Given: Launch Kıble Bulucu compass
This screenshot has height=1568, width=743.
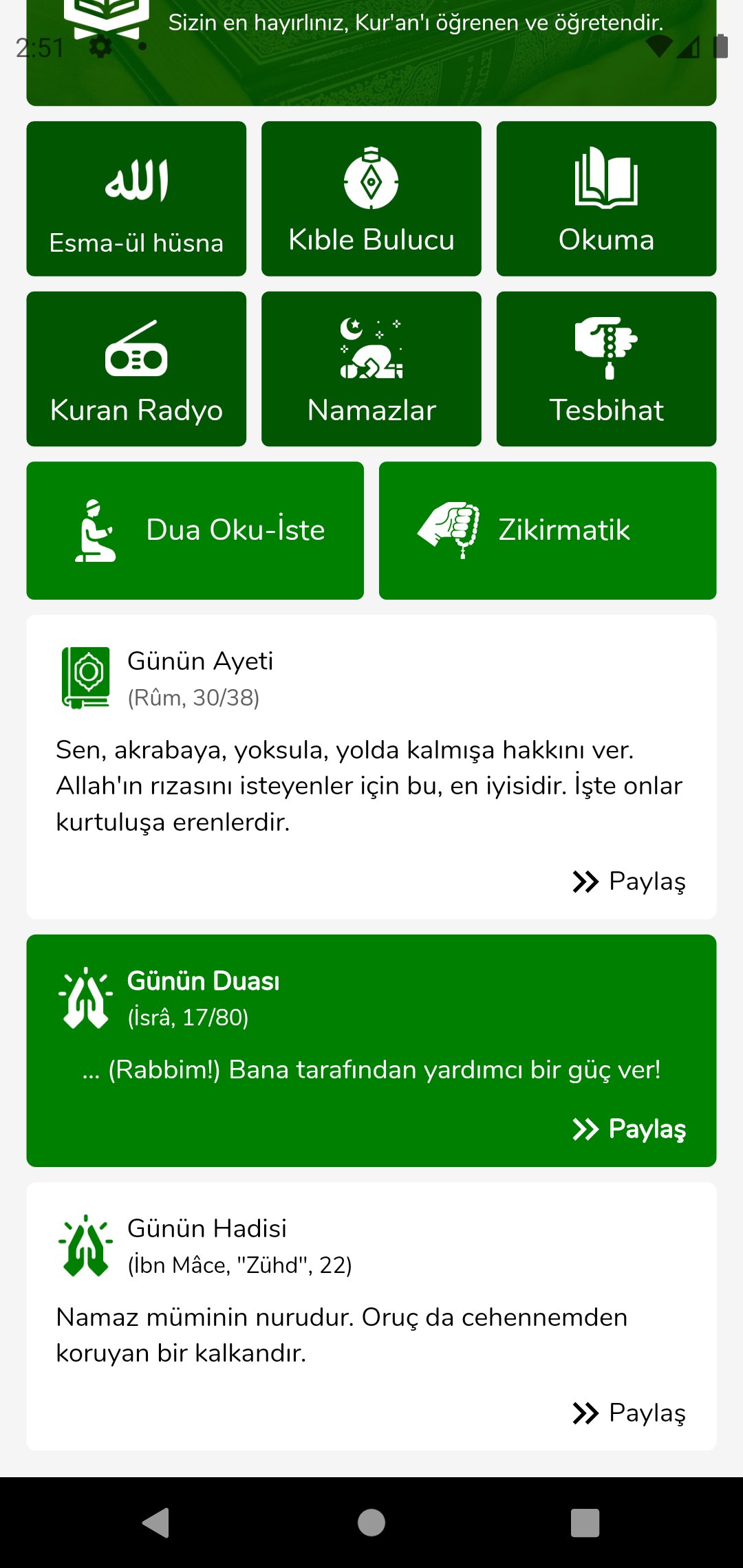Looking at the screenshot, I should pos(371,199).
